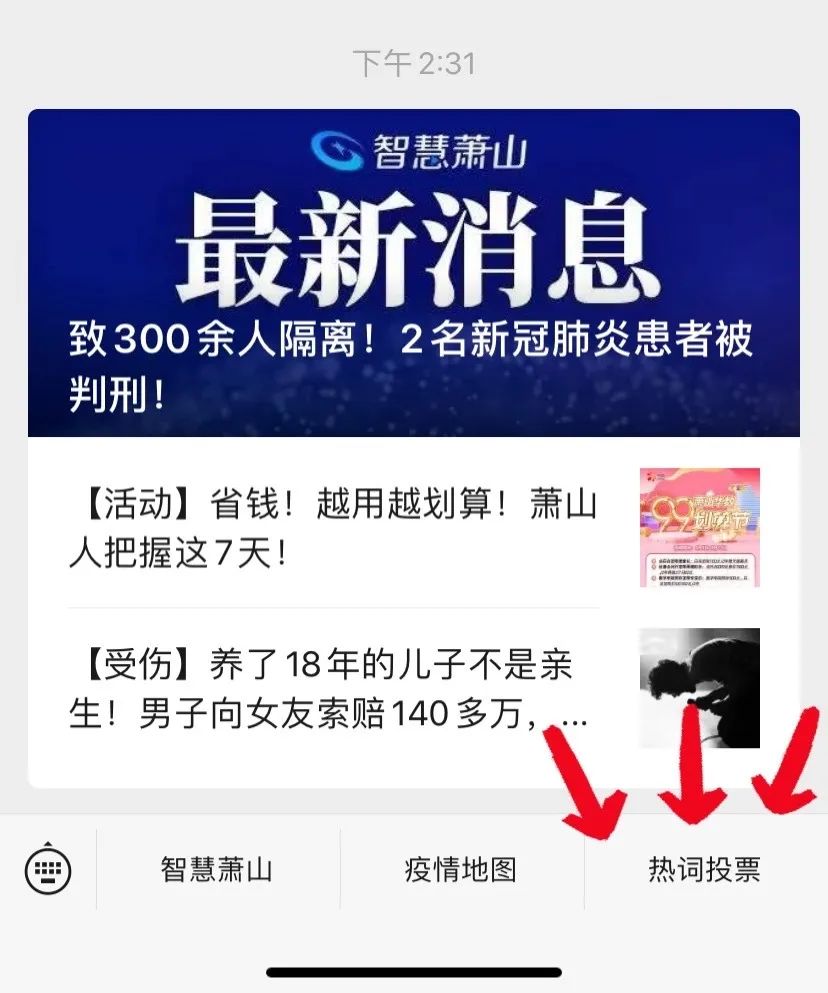Open the 智慧萧山 menu
The width and height of the screenshot is (828, 993).
pyautogui.click(x=217, y=869)
